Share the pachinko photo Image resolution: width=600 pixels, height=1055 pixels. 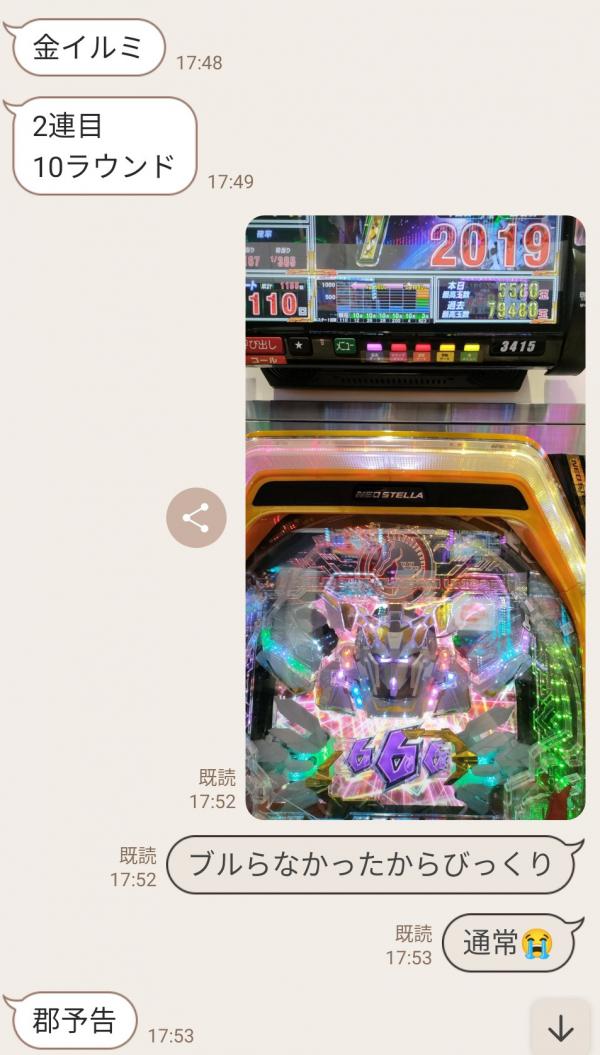[196, 518]
